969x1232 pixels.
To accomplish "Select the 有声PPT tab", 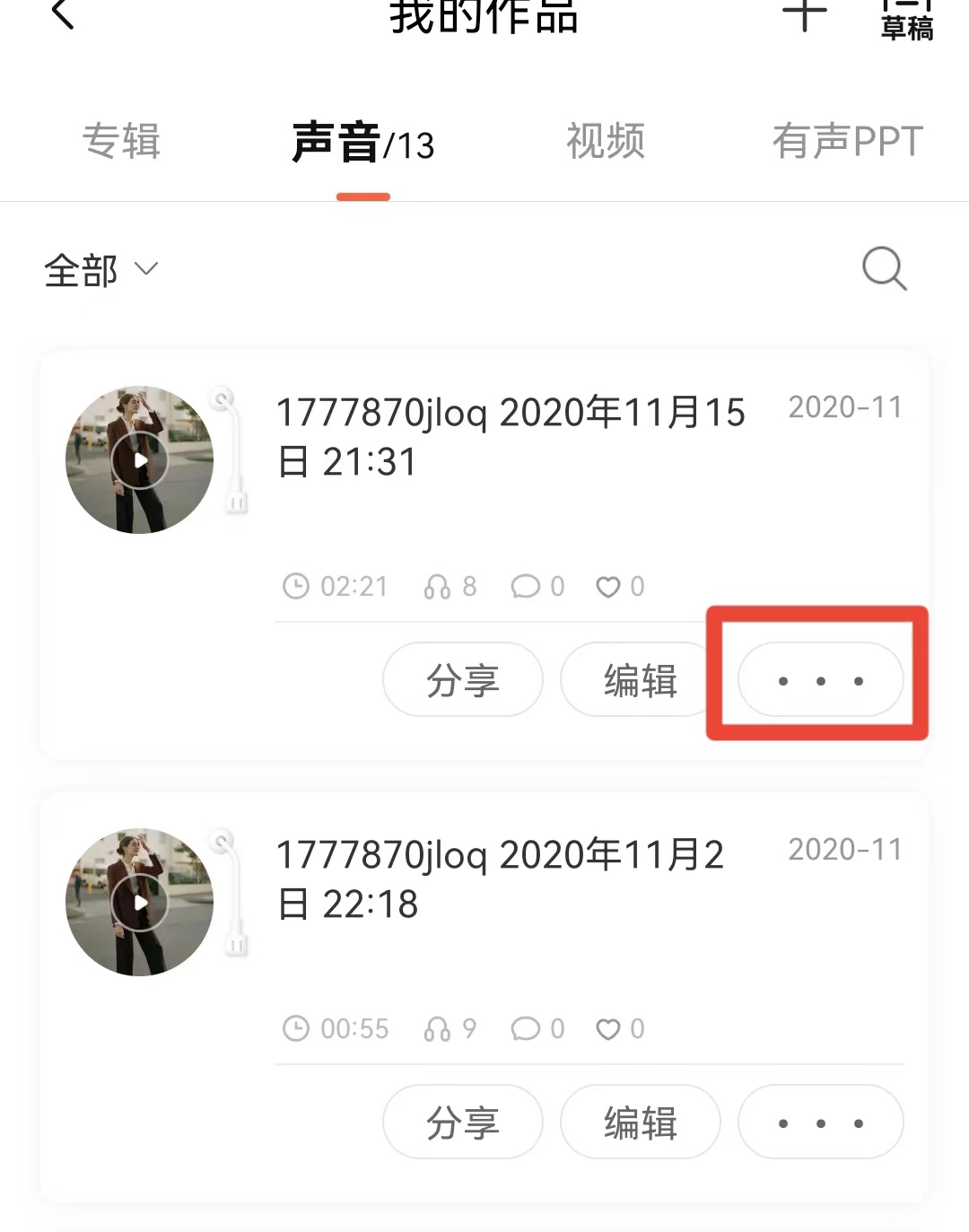I will 845,141.
